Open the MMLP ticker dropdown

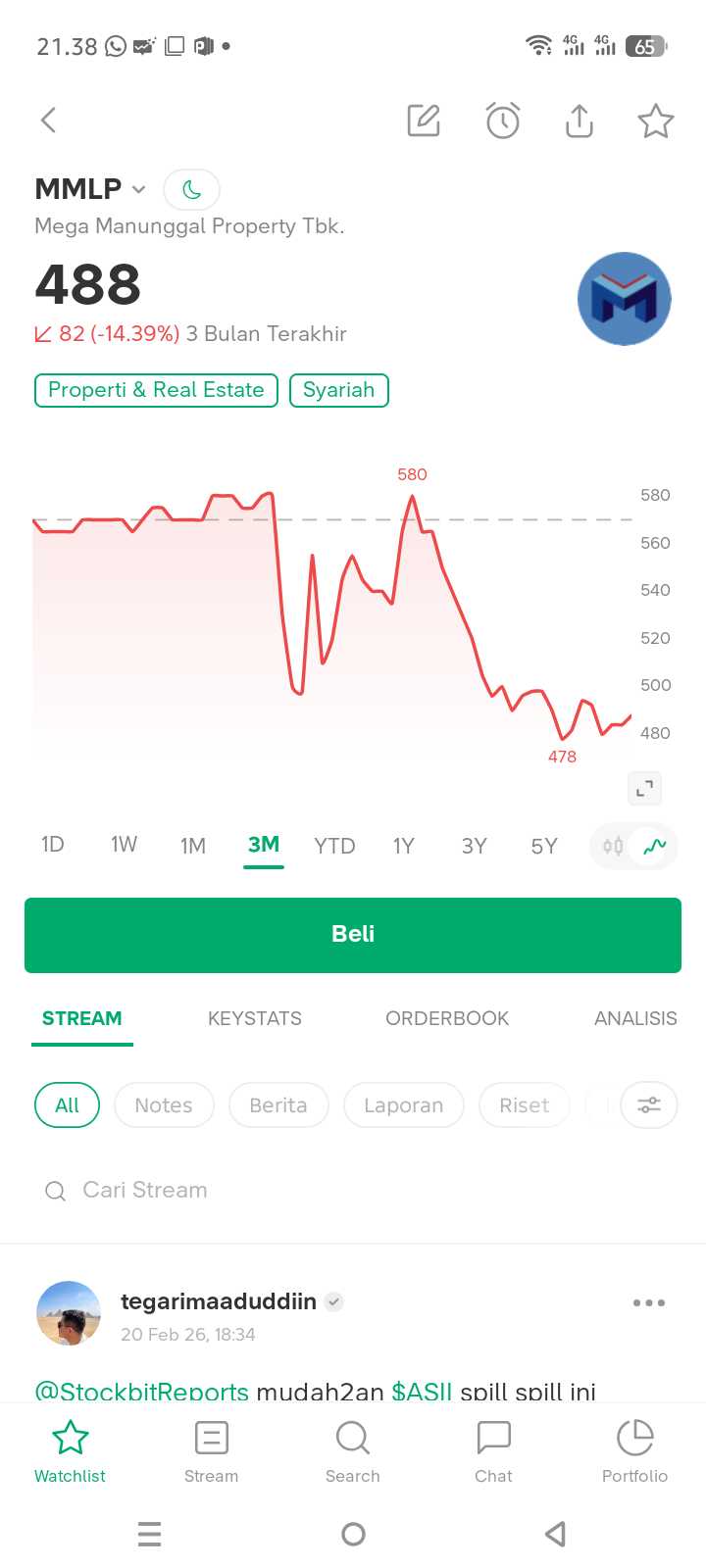tap(138, 189)
